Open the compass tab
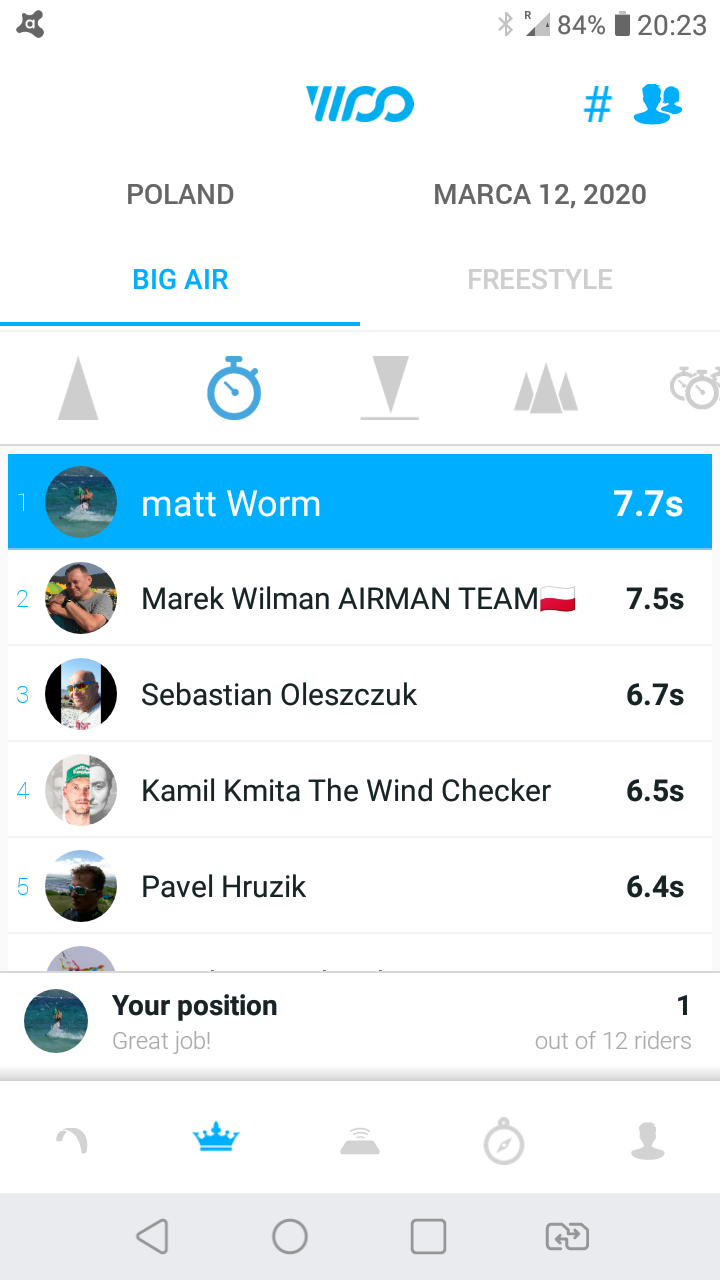The height and width of the screenshot is (1280, 720). (x=504, y=1140)
